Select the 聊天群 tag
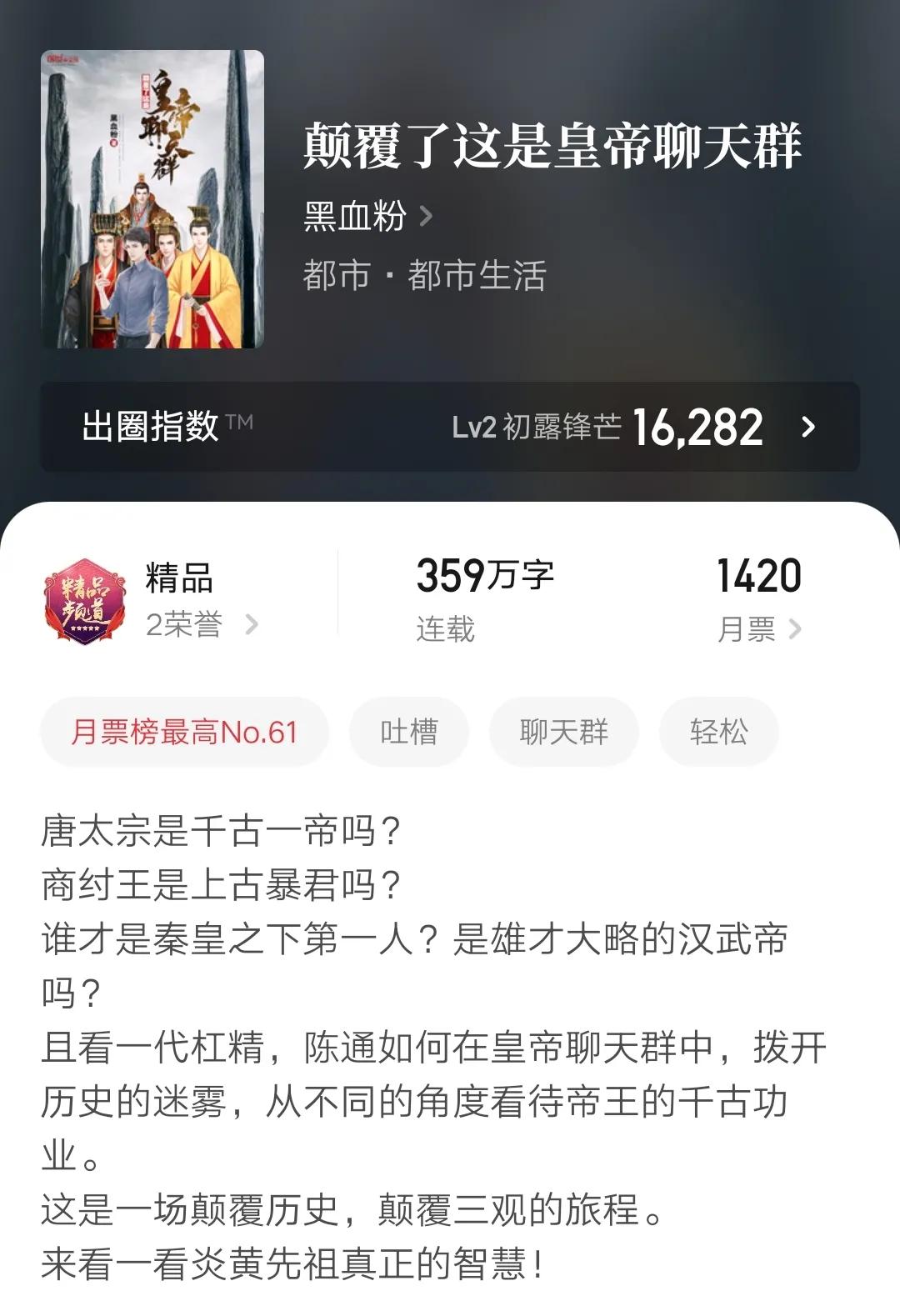Viewport: 900px width, 1316px height. pos(563,732)
